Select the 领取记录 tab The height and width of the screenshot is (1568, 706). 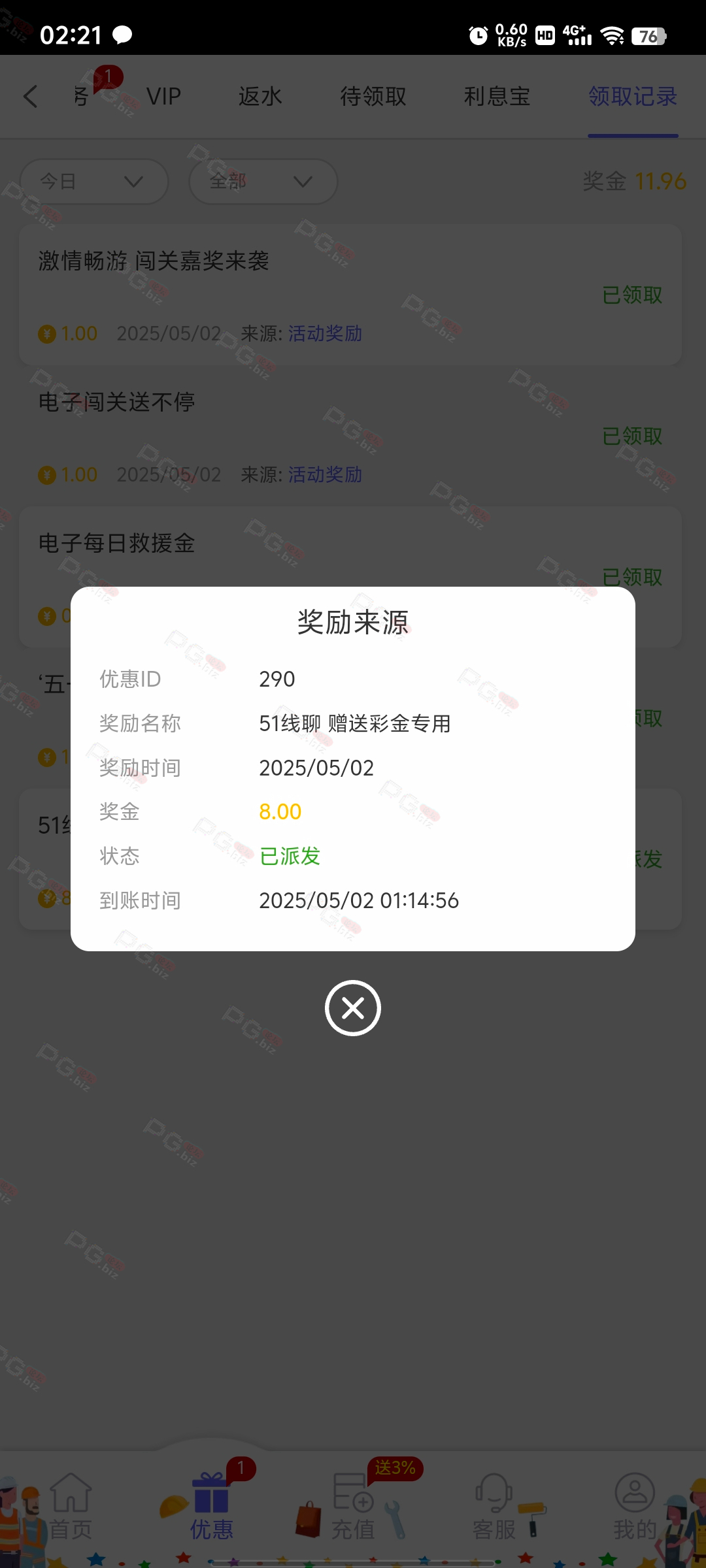click(x=633, y=96)
